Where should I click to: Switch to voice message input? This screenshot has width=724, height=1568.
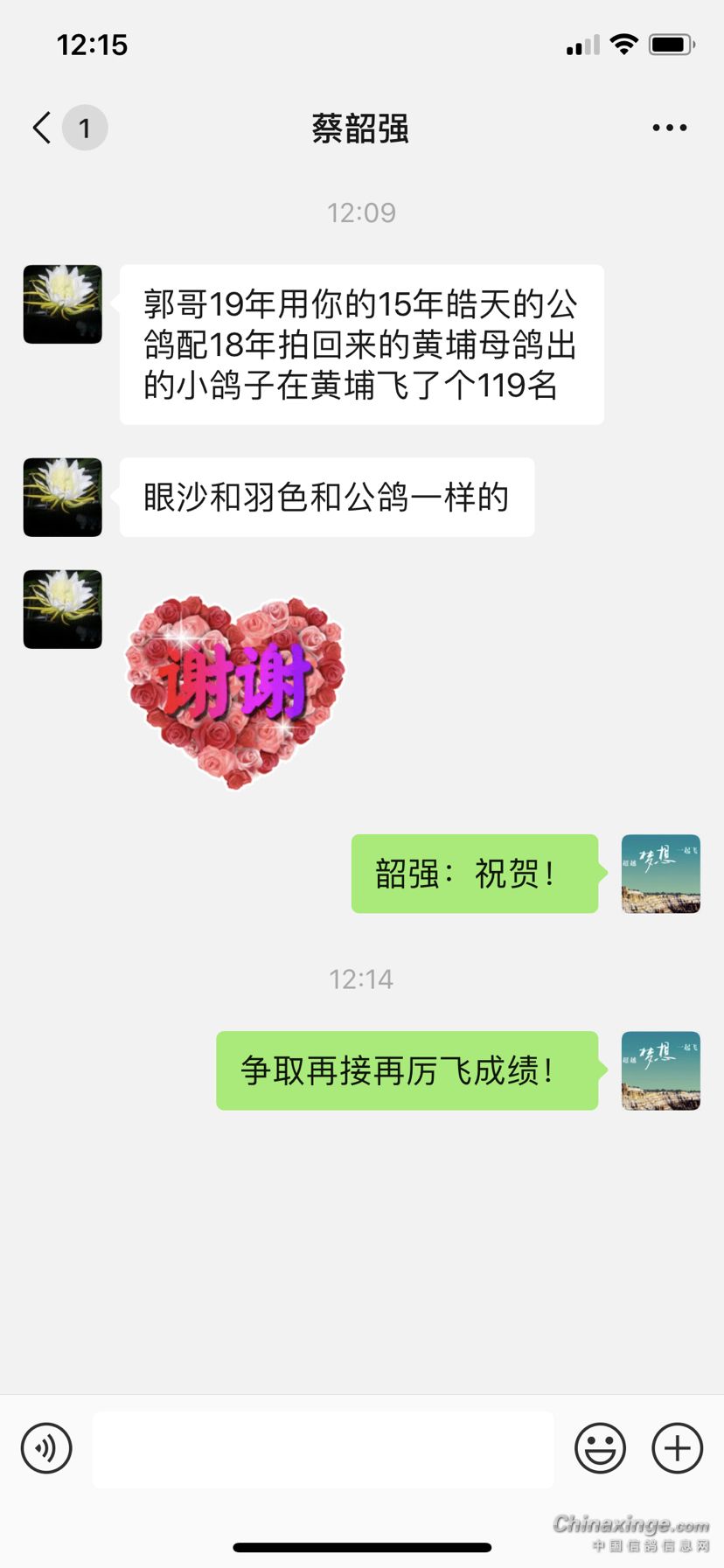click(46, 1448)
